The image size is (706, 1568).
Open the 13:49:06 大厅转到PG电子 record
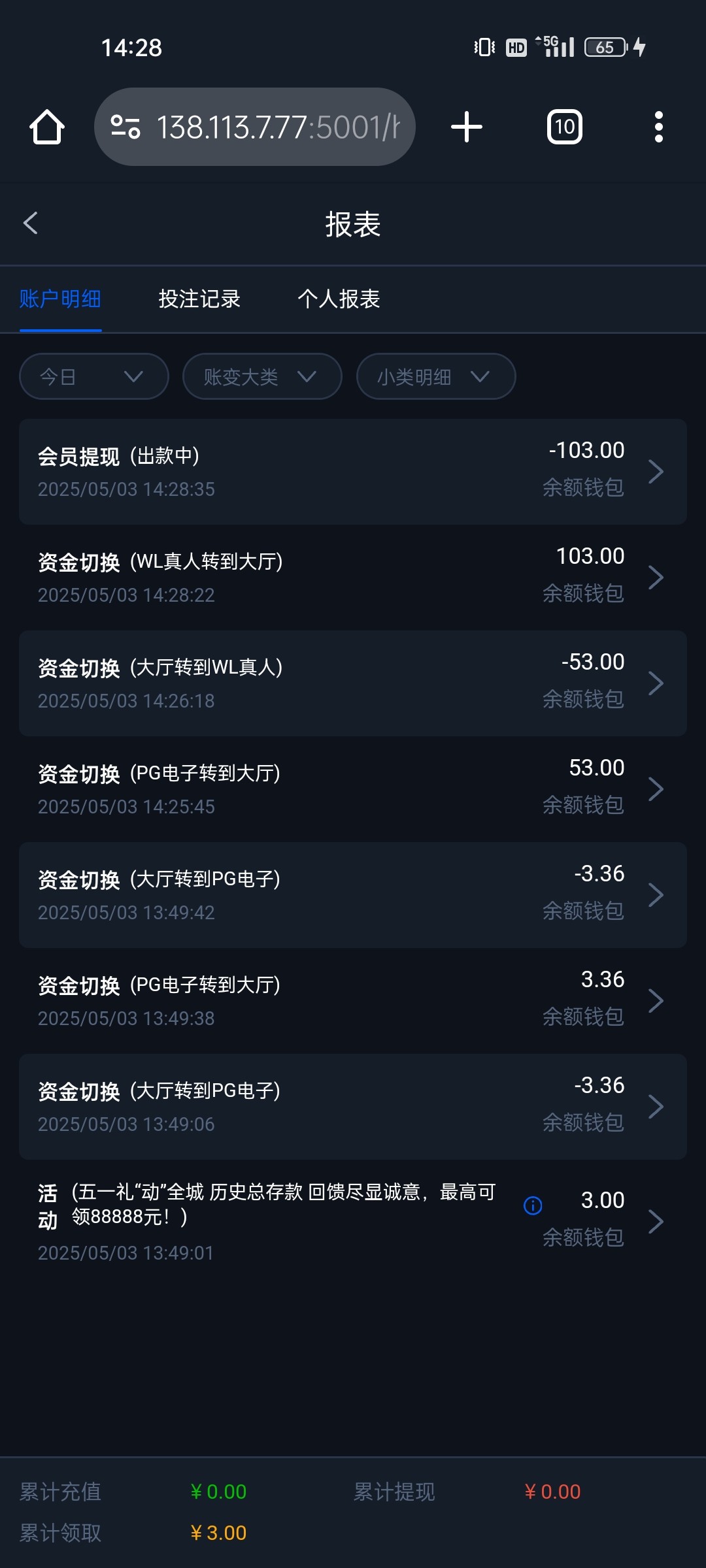click(x=353, y=1107)
